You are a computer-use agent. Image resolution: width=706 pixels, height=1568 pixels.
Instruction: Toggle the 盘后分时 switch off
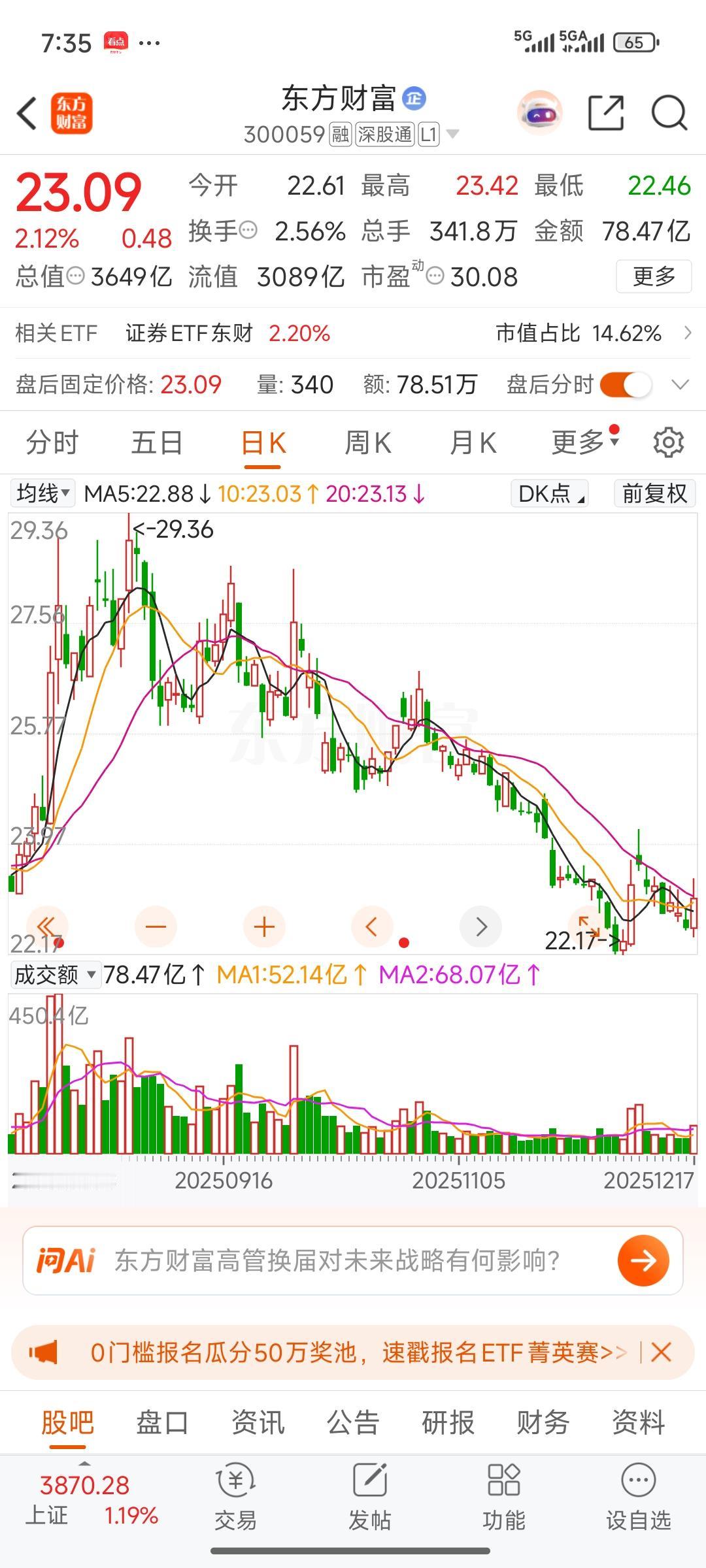[x=626, y=384]
